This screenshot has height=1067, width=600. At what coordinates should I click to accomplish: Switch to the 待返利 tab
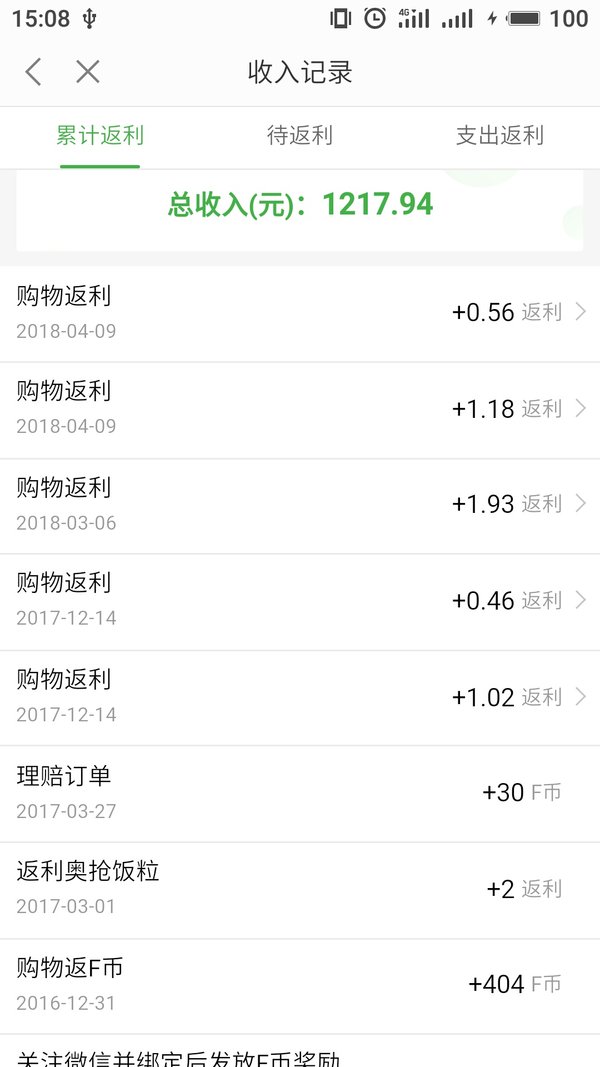300,135
